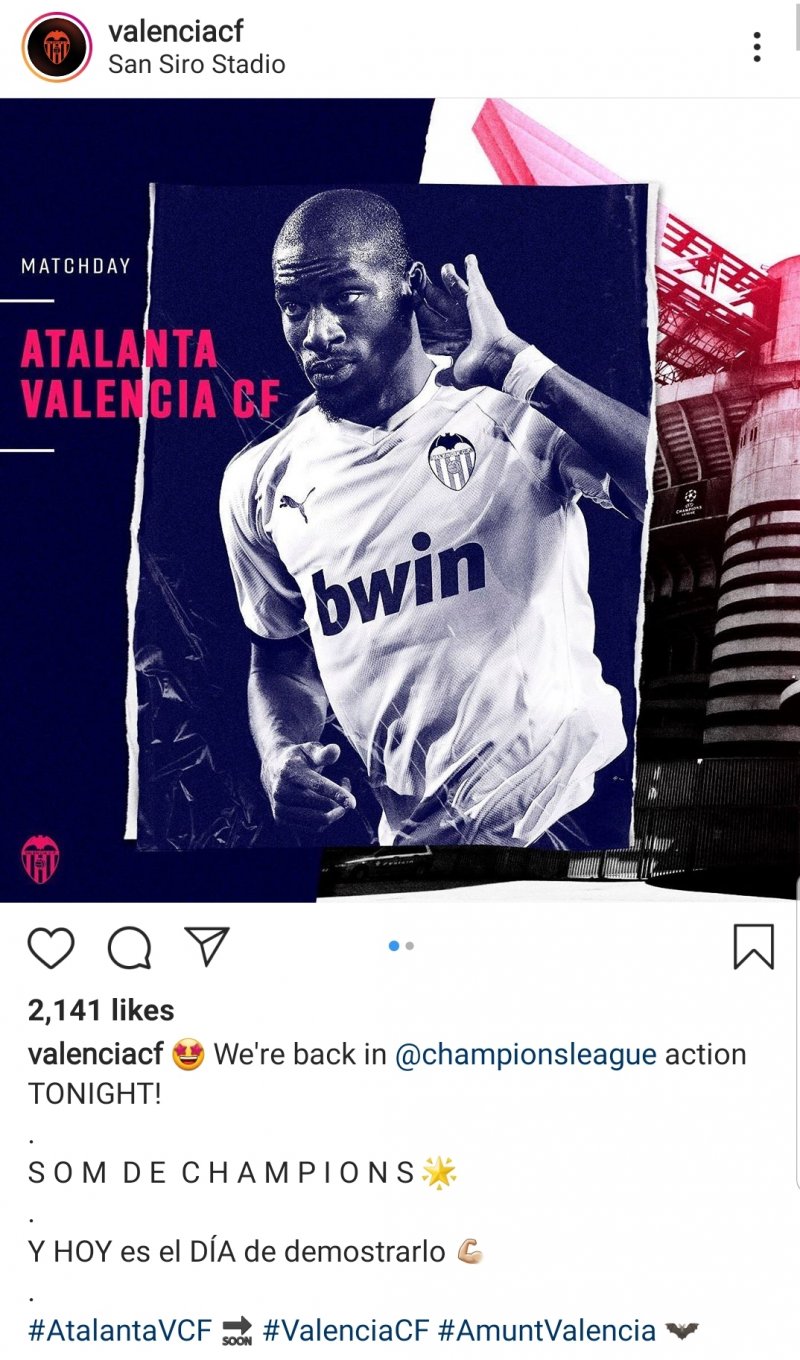Open the #AtalantaVCF hashtag
Viewport: 800px width, 1360px height.
[120, 1331]
